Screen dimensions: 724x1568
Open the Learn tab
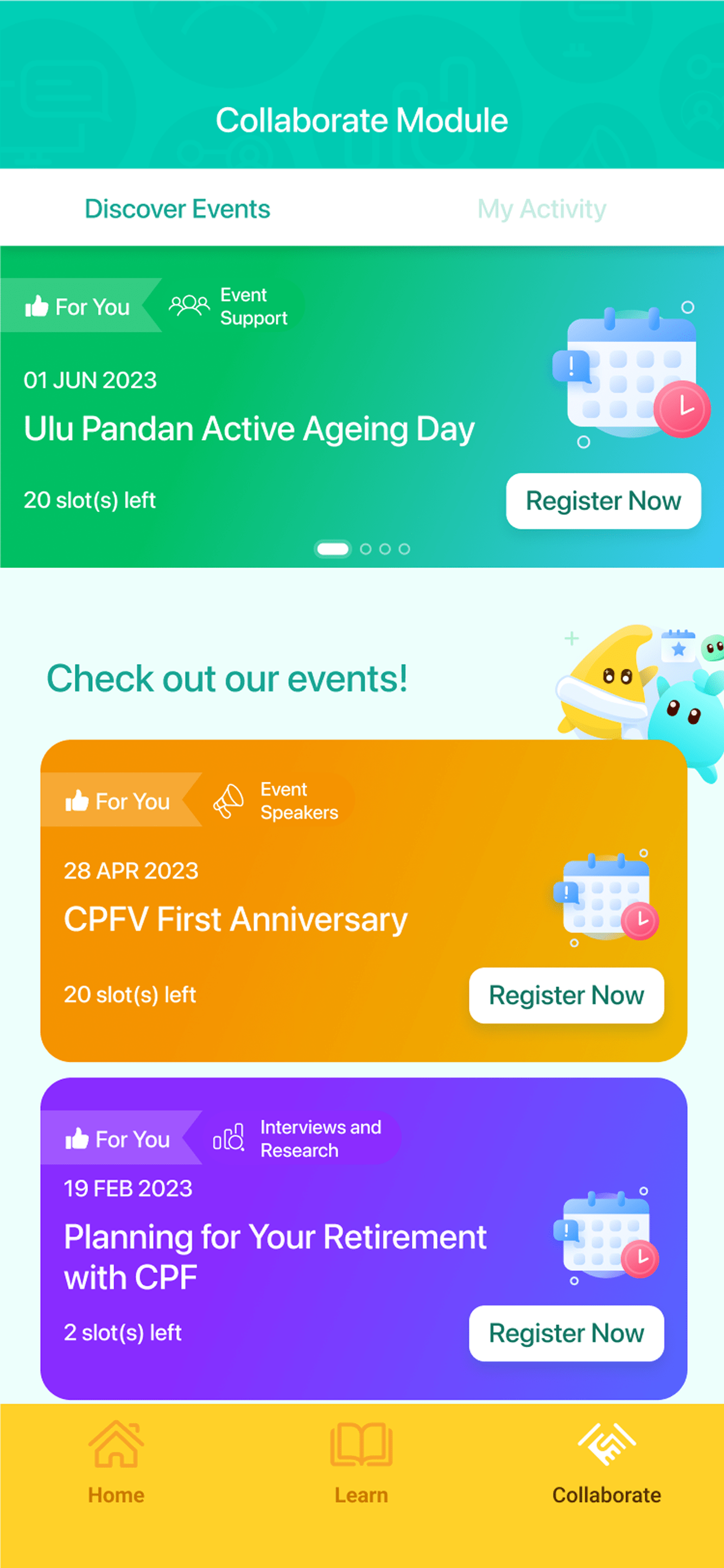(x=361, y=1462)
